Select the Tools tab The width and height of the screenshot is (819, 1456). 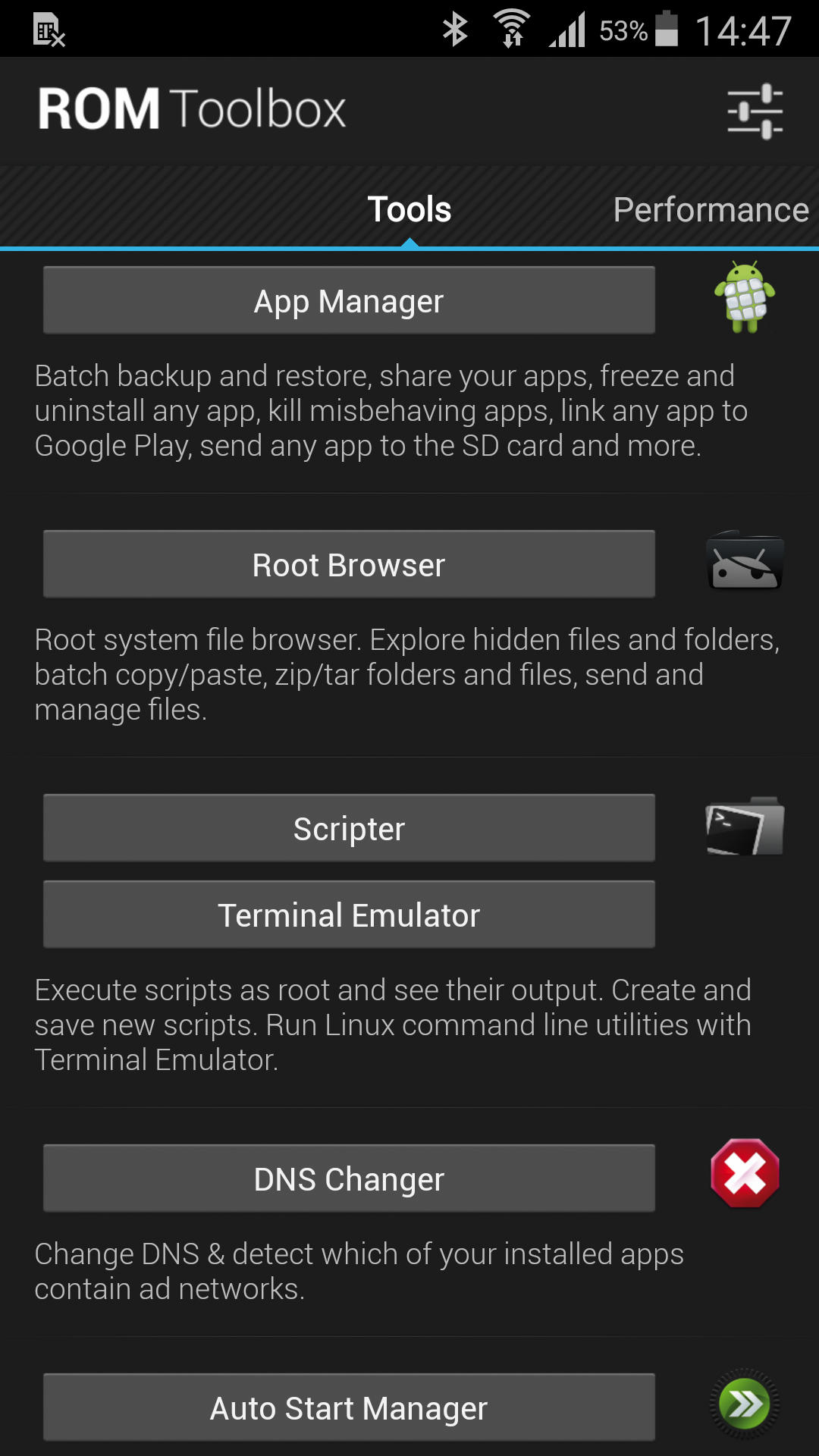pyautogui.click(x=409, y=210)
